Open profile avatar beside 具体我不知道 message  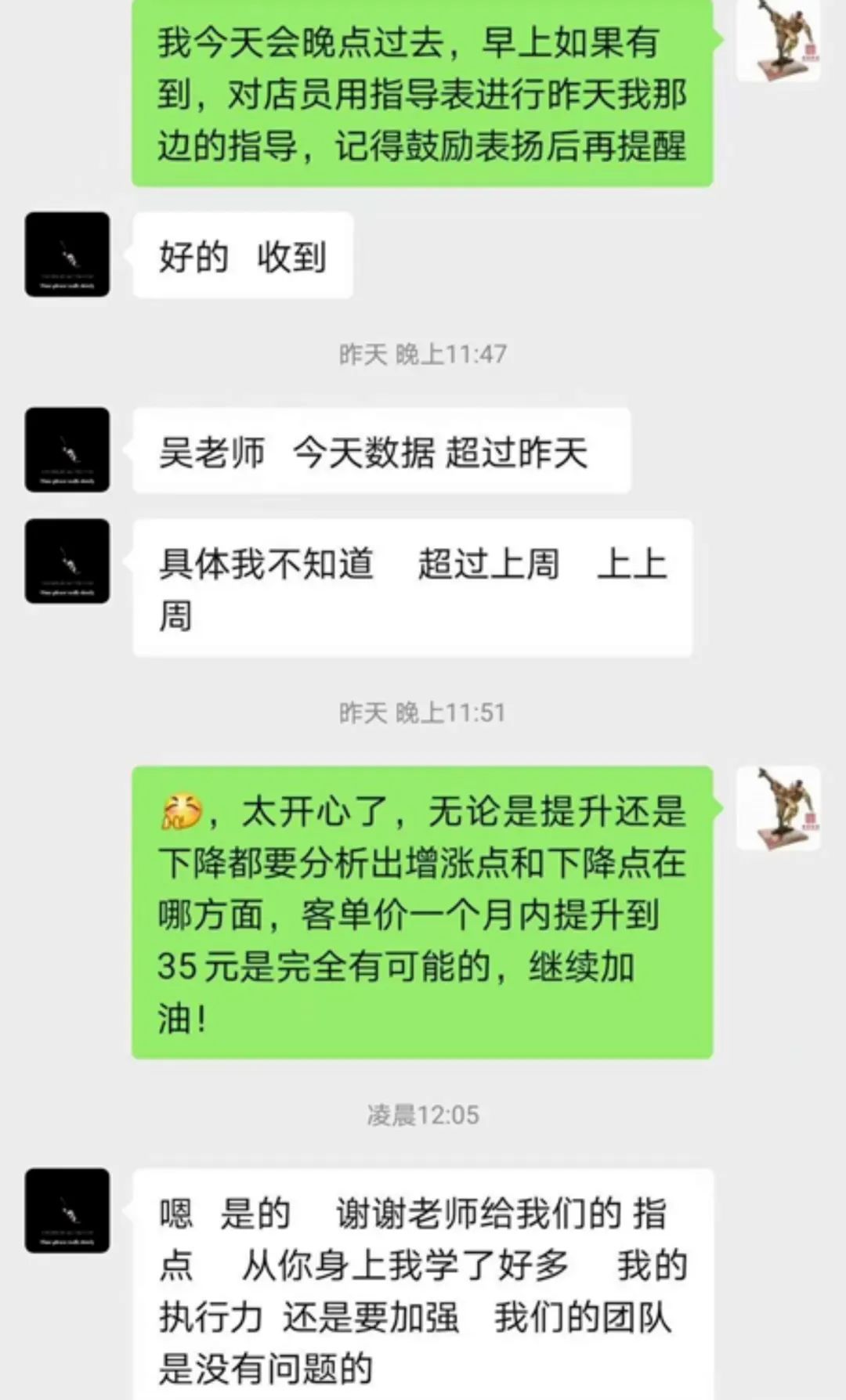pyautogui.click(x=67, y=561)
